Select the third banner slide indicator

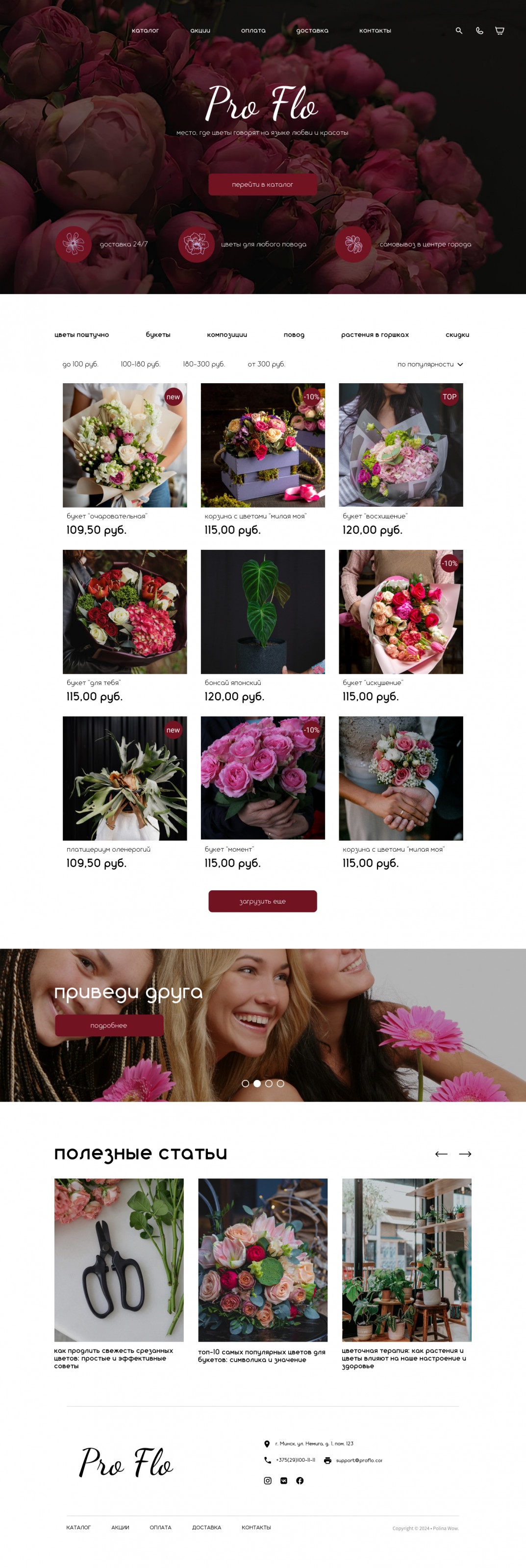pos(269,1083)
